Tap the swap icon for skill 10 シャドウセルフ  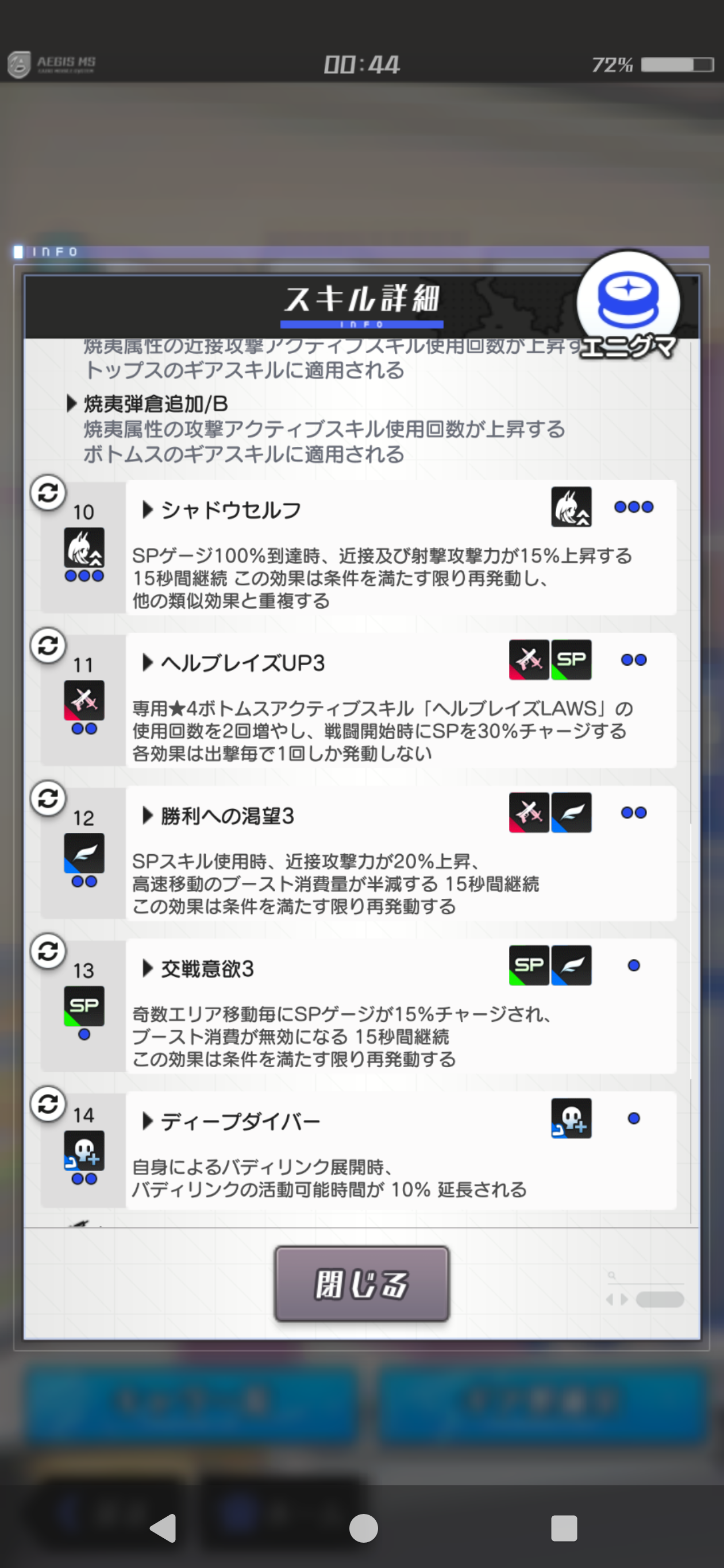tap(48, 492)
